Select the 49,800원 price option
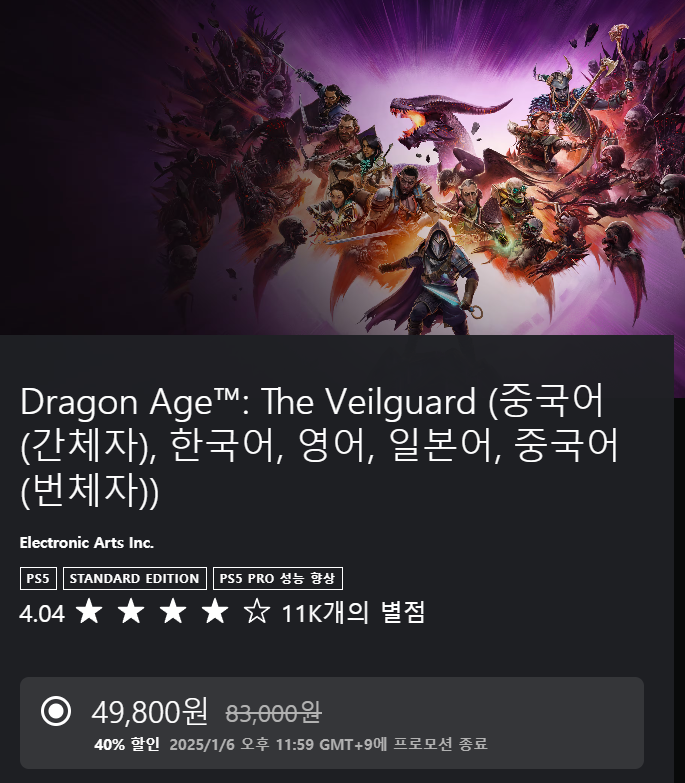This screenshot has width=685, height=783. [57, 712]
